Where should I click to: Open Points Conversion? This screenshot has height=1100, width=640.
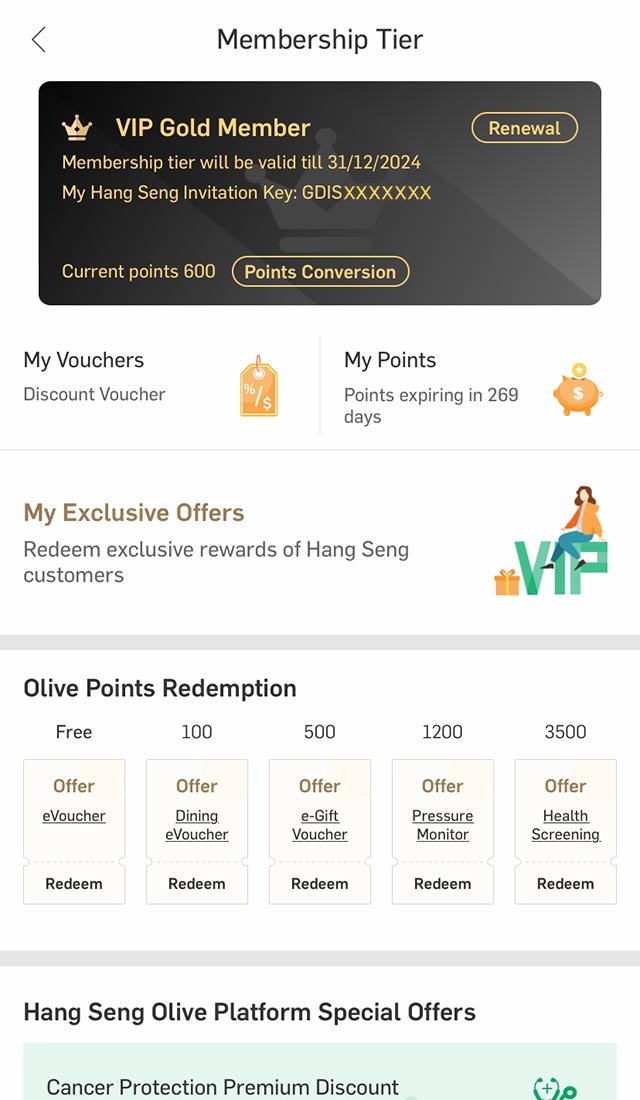[x=320, y=272]
